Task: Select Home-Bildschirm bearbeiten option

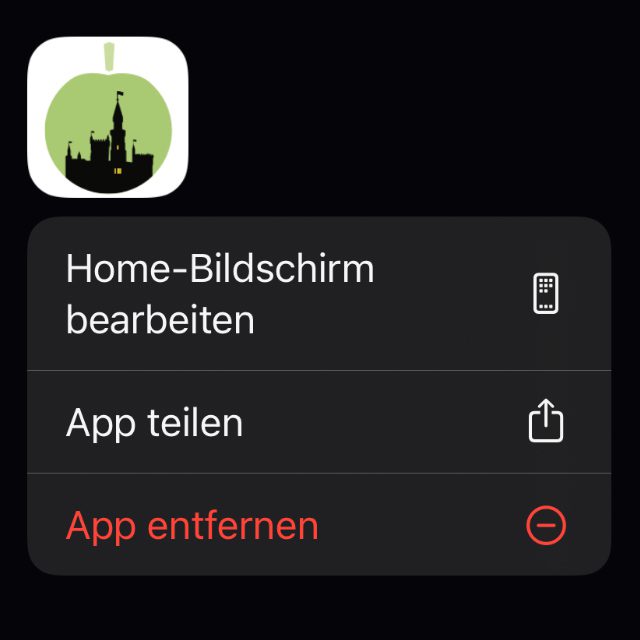Action: 318,295
